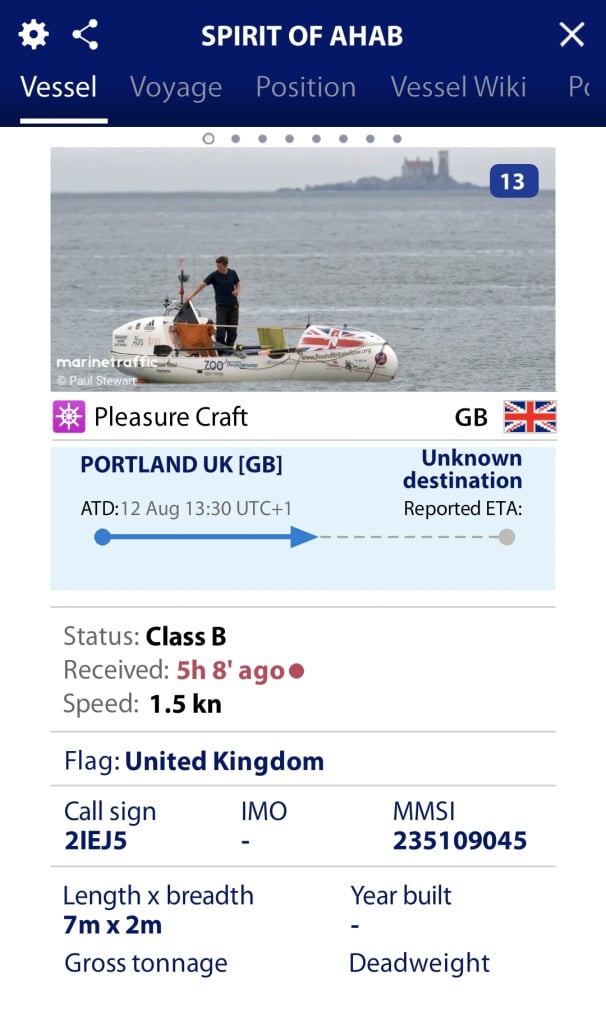Open the settings gear icon
This screenshot has height=1024, width=606.
[x=33, y=36]
